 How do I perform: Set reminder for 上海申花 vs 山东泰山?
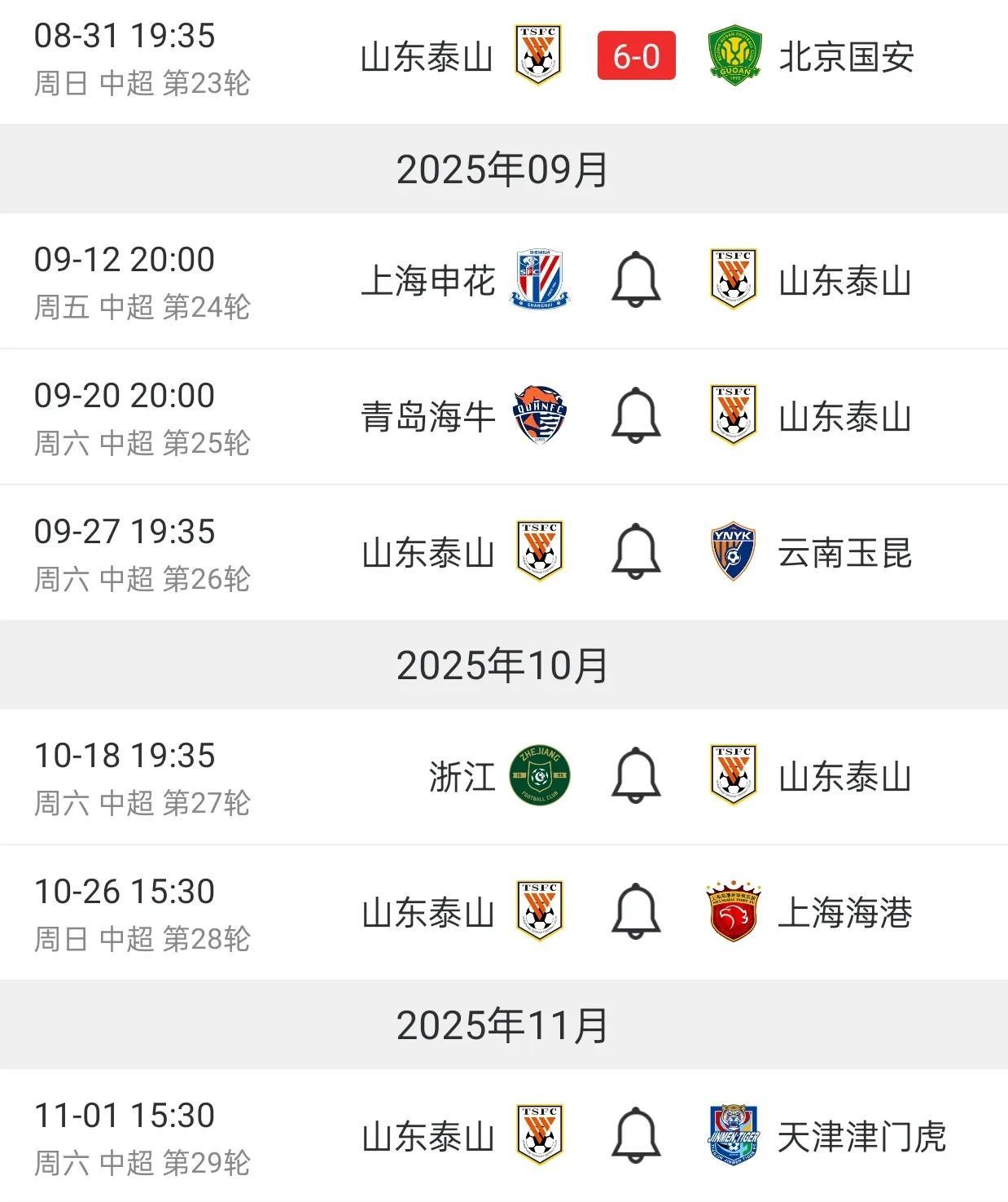636,280
